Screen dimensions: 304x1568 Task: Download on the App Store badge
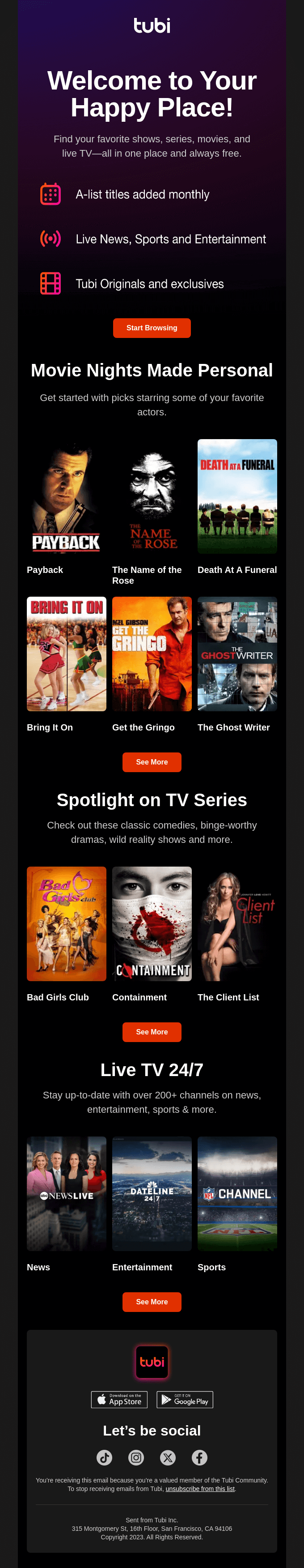tap(120, 1399)
